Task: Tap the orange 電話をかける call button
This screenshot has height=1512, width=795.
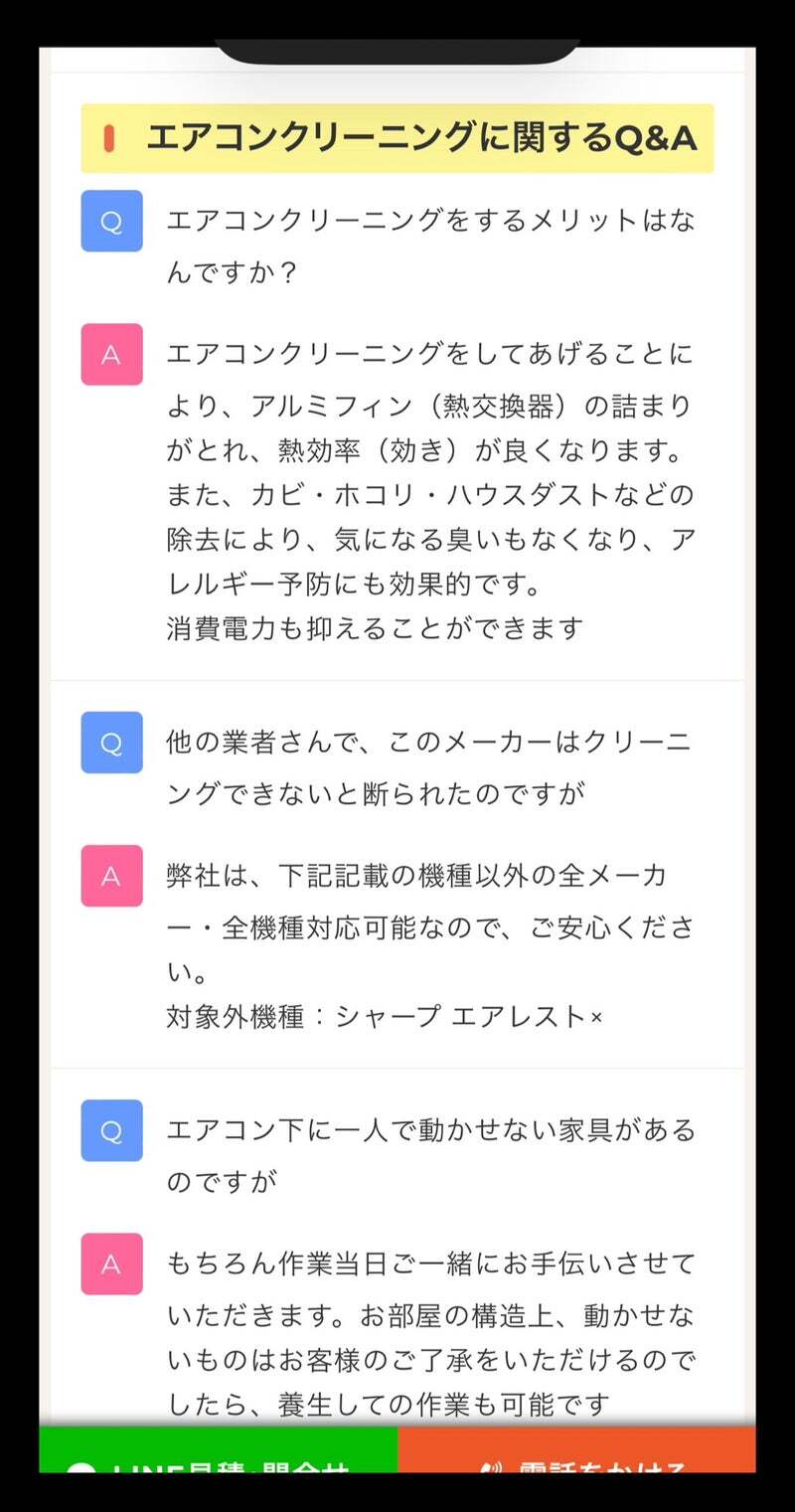Action: [576, 1451]
